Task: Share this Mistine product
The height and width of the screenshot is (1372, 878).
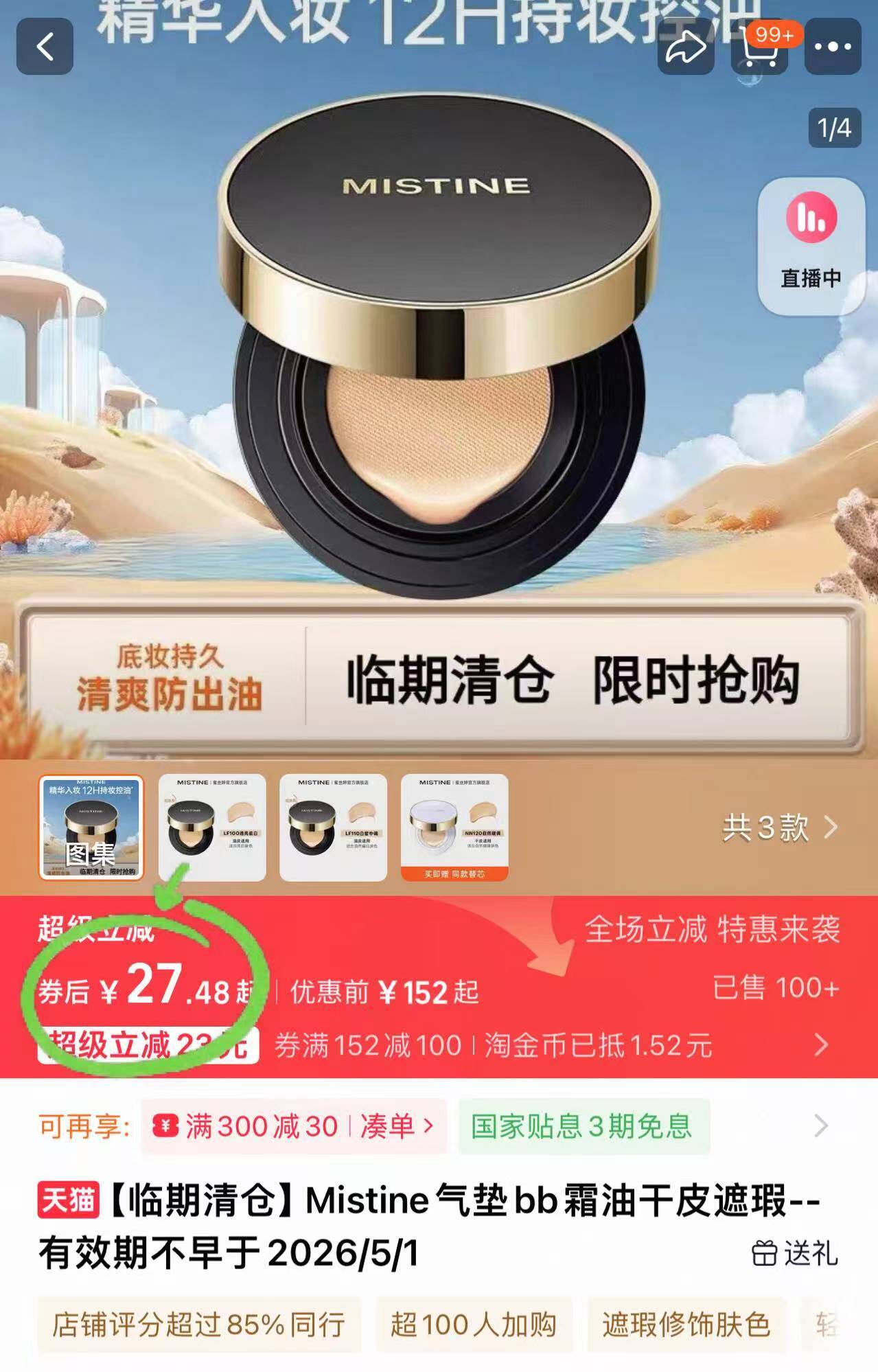Action: tap(685, 47)
